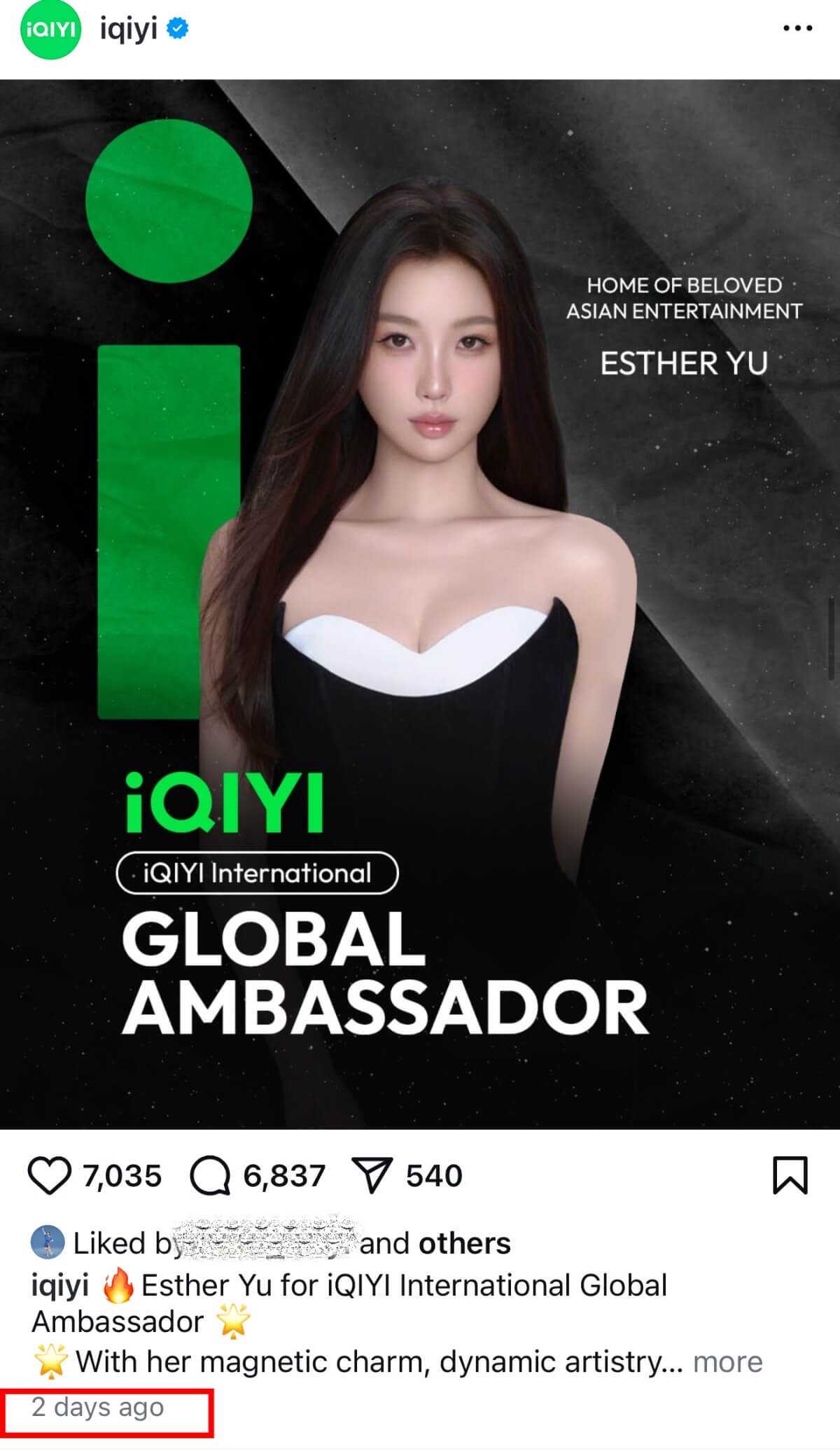View the "others" who liked the post
840x1451 pixels.
click(x=464, y=1244)
